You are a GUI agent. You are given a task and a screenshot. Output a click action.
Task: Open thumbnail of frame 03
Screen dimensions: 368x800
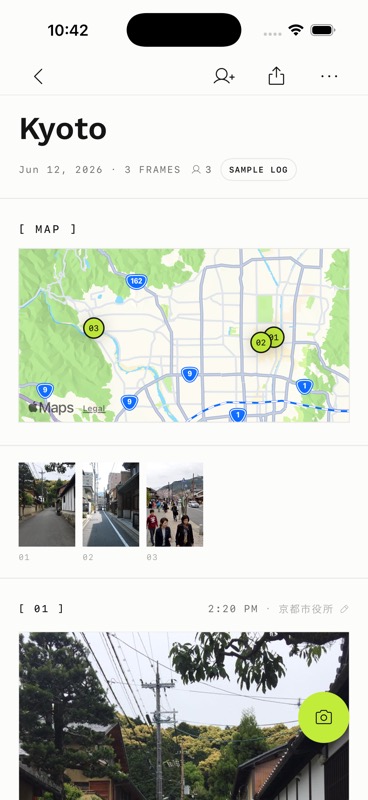pos(175,505)
